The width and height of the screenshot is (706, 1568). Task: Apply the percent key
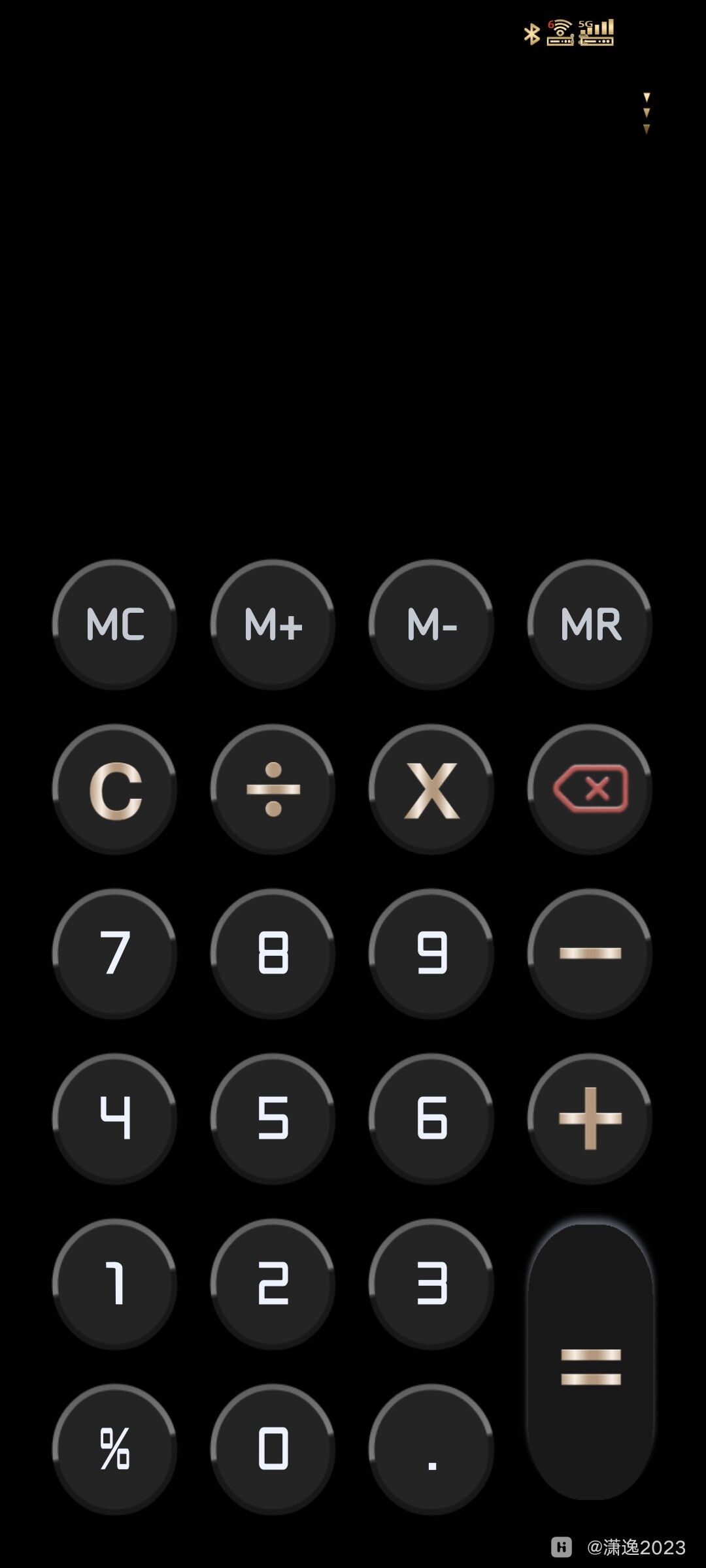pyautogui.click(x=115, y=1449)
